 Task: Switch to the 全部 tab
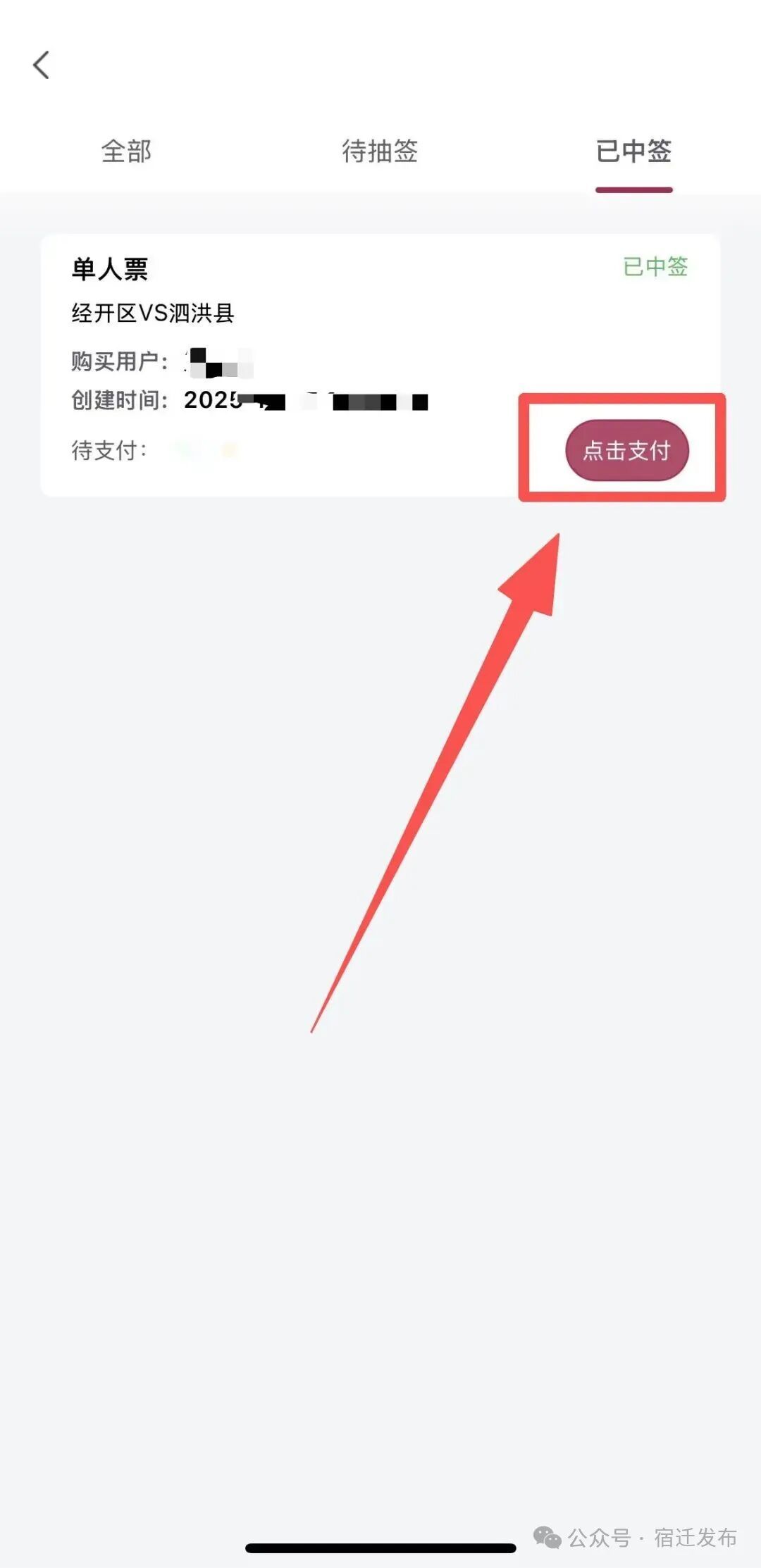pos(127,151)
